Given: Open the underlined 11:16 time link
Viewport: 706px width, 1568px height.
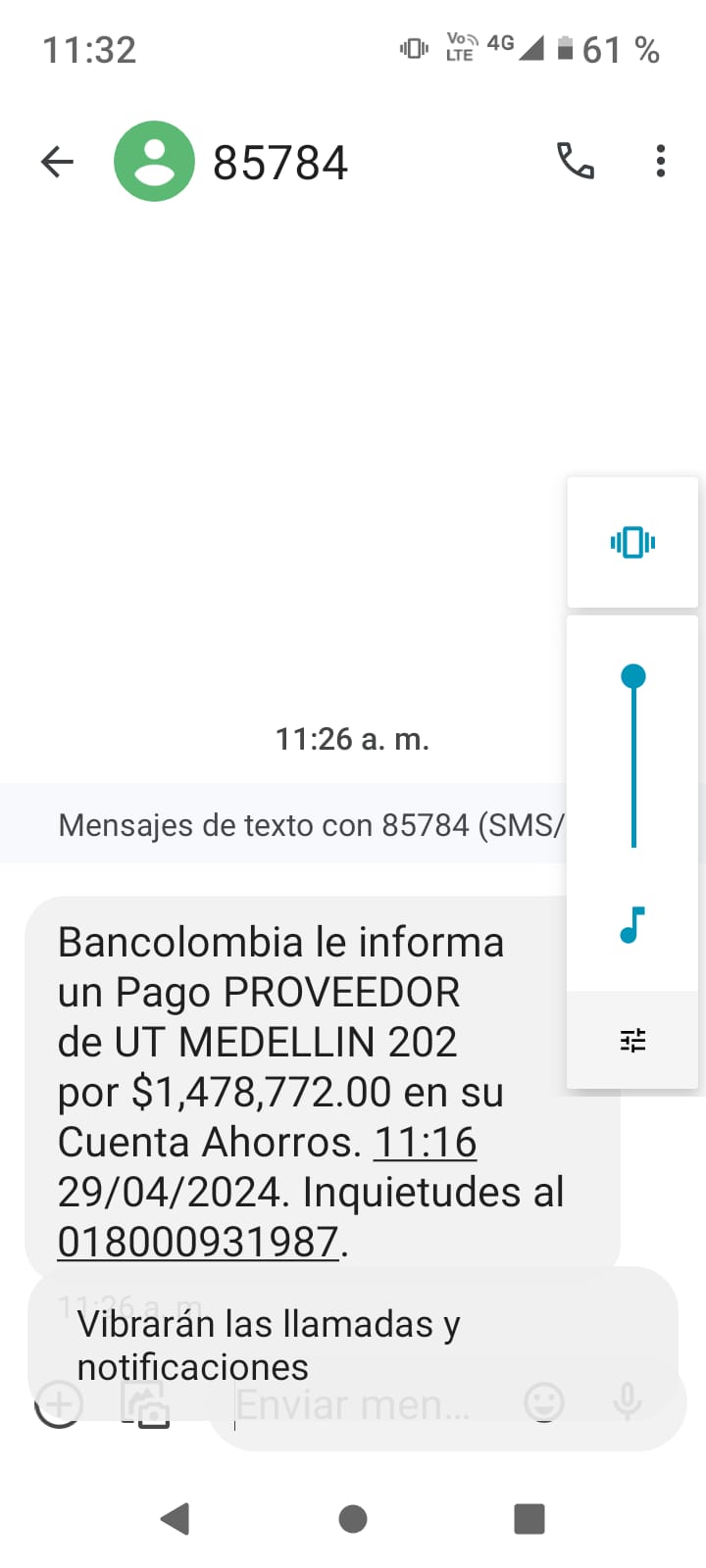Looking at the screenshot, I should (425, 1143).
